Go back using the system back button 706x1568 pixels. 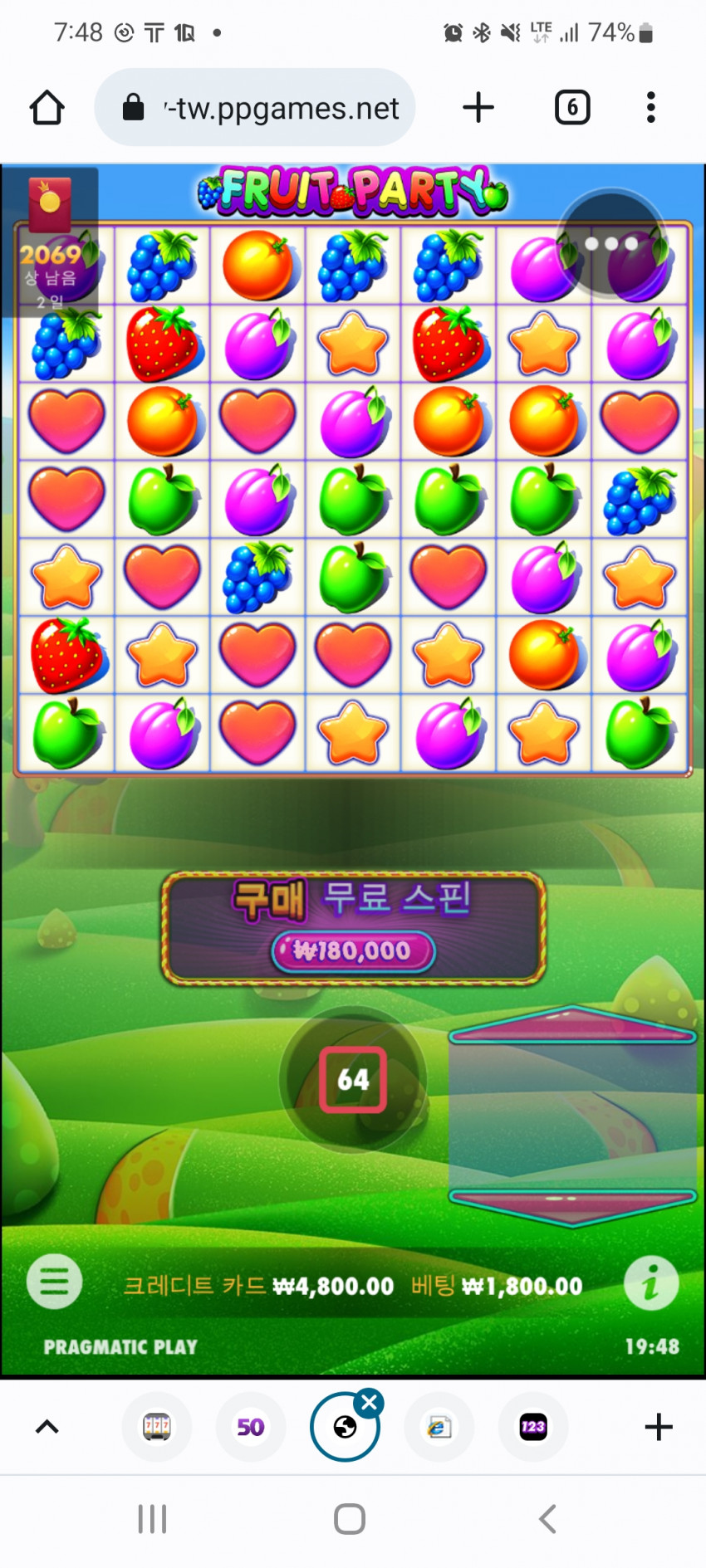(547, 1519)
